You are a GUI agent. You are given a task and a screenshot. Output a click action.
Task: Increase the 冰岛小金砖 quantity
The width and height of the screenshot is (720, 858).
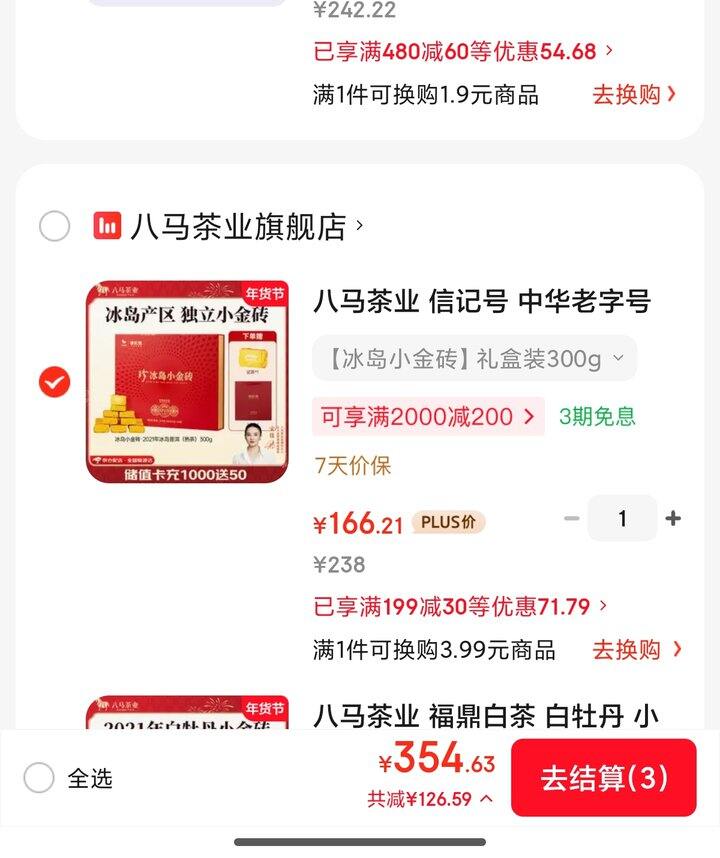pos(673,518)
